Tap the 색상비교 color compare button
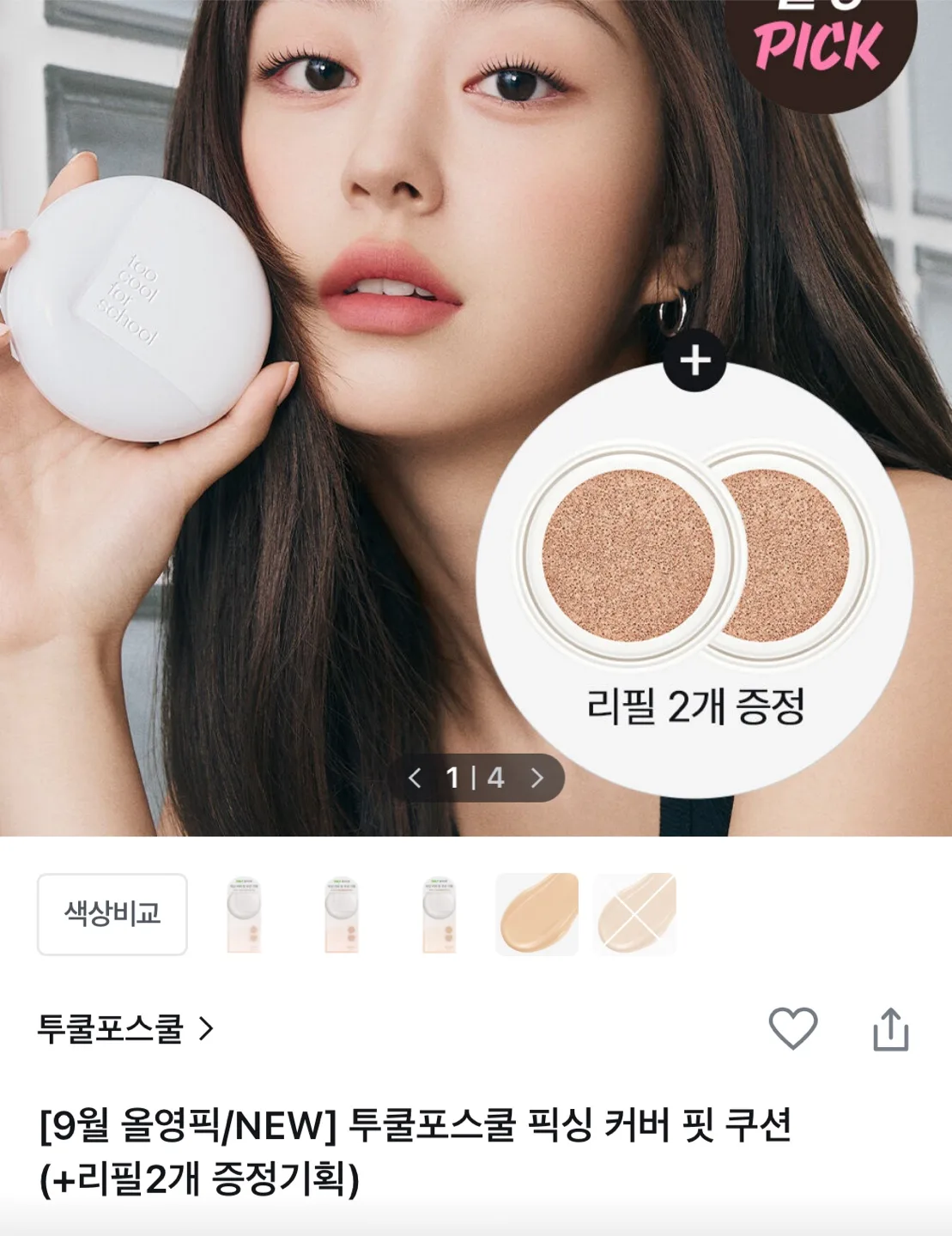Image resolution: width=952 pixels, height=1236 pixels. pyautogui.click(x=112, y=914)
